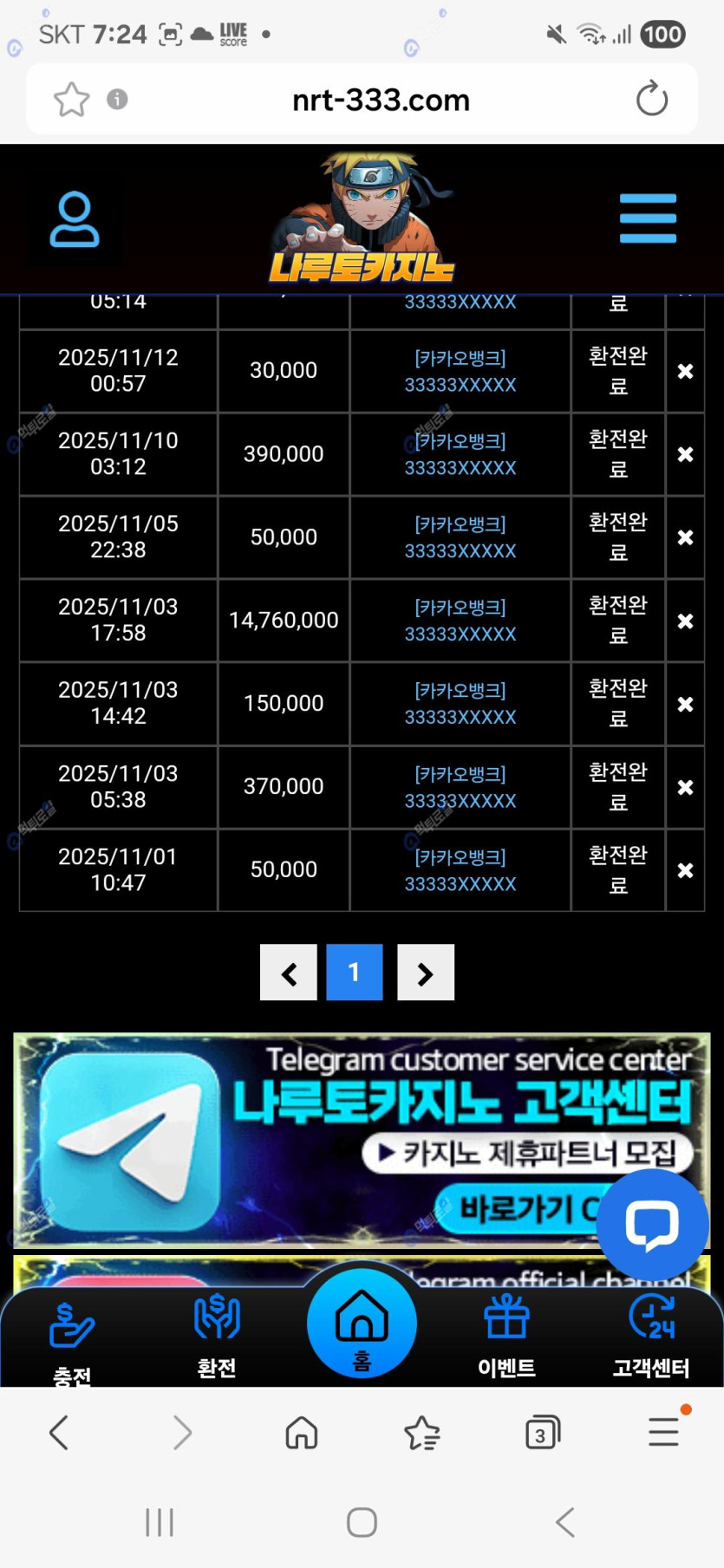Delete the 390,000 withdrawal record
724x1568 pixels.
point(685,454)
